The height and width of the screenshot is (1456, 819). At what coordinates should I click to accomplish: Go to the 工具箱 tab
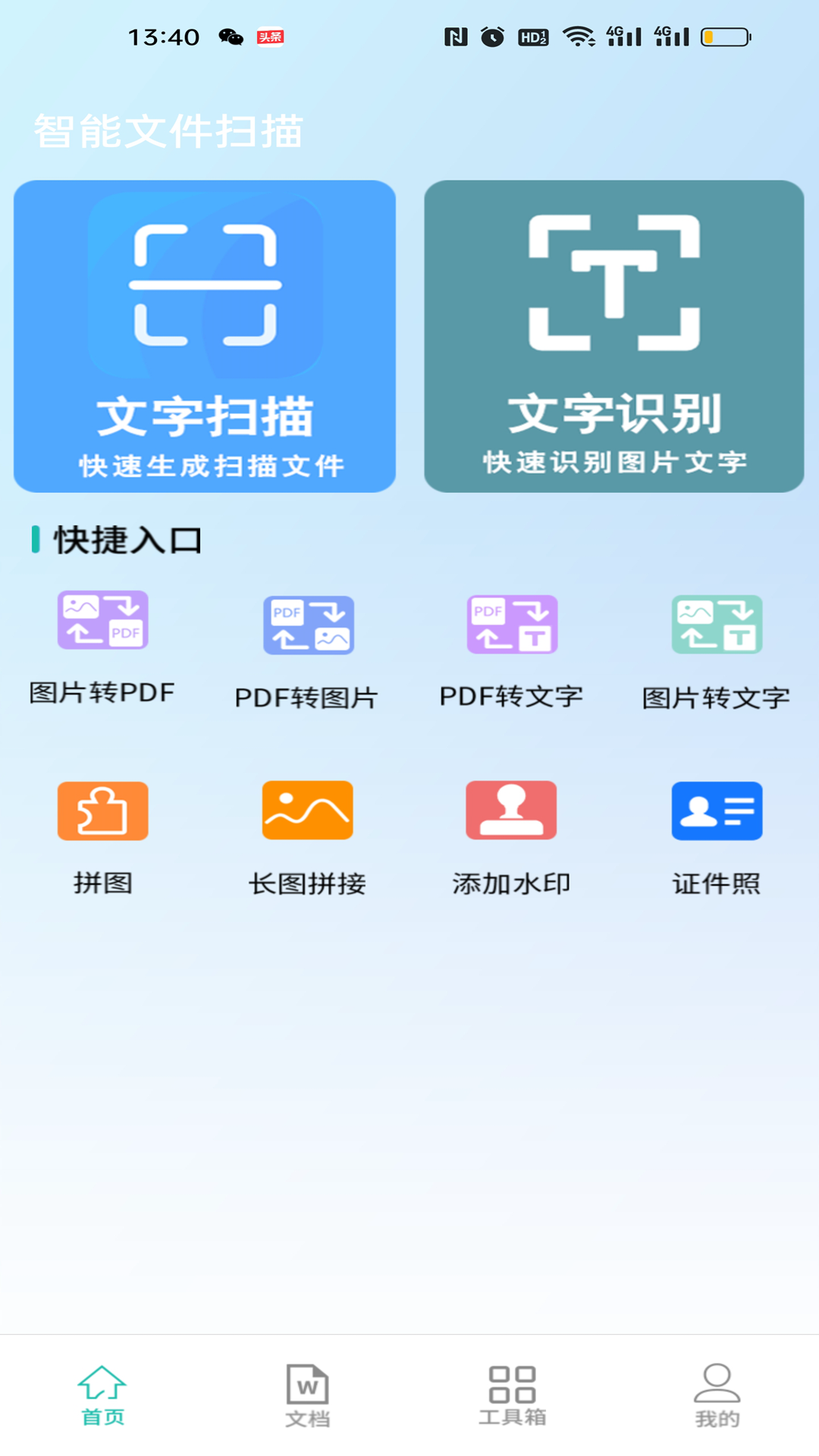(512, 1395)
